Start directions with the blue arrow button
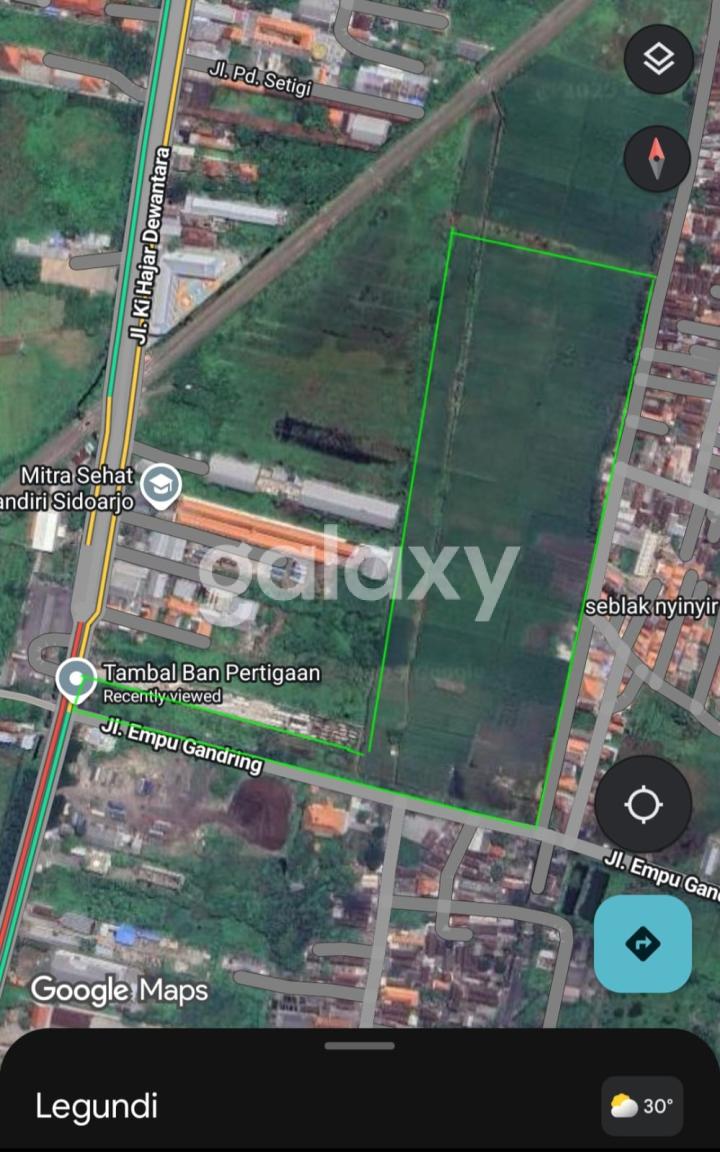 [642, 943]
